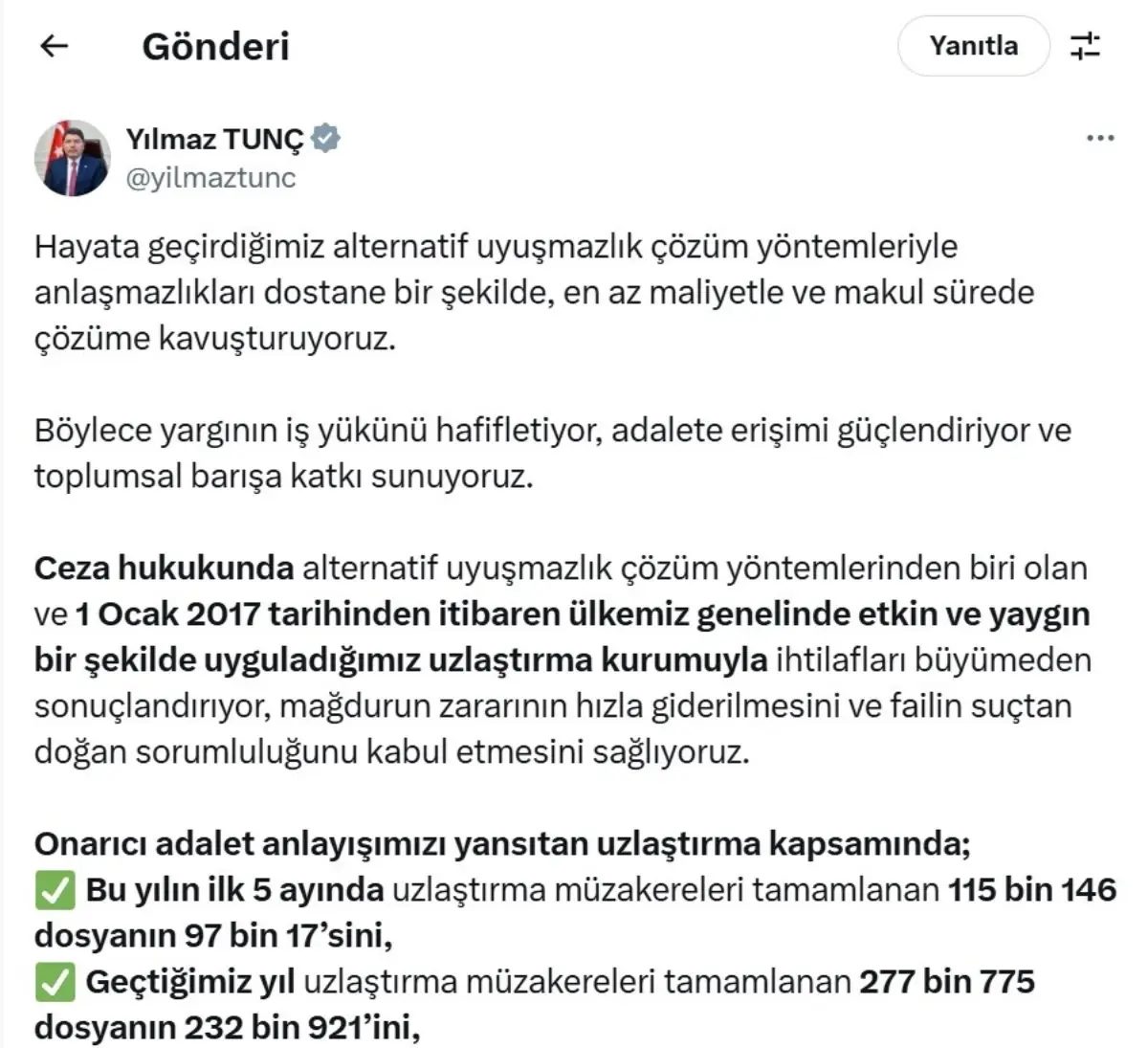The width and height of the screenshot is (1148, 1048).
Task: Tap the Yanıtla reply button
Action: (x=973, y=46)
